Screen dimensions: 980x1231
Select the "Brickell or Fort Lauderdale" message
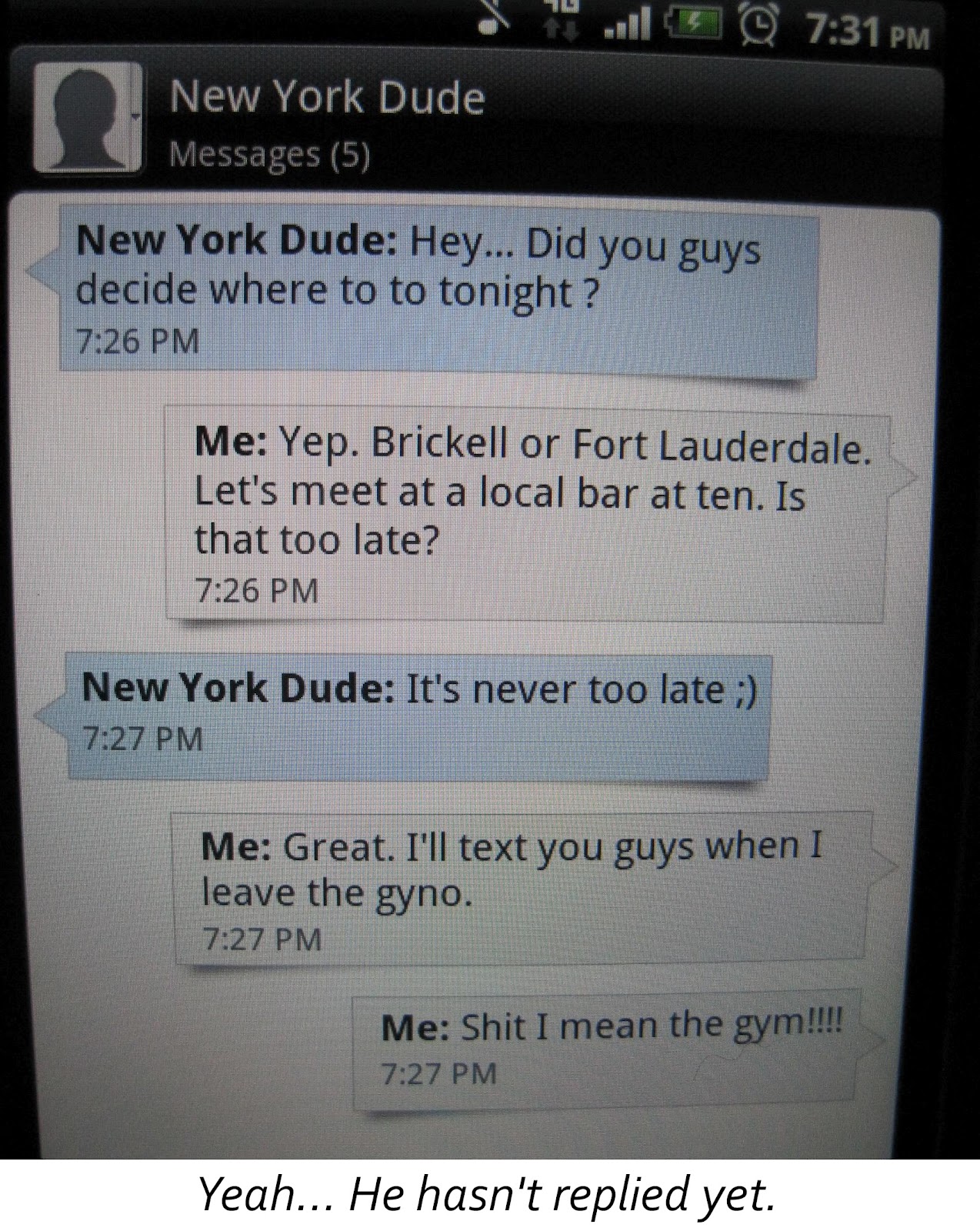click(526, 514)
